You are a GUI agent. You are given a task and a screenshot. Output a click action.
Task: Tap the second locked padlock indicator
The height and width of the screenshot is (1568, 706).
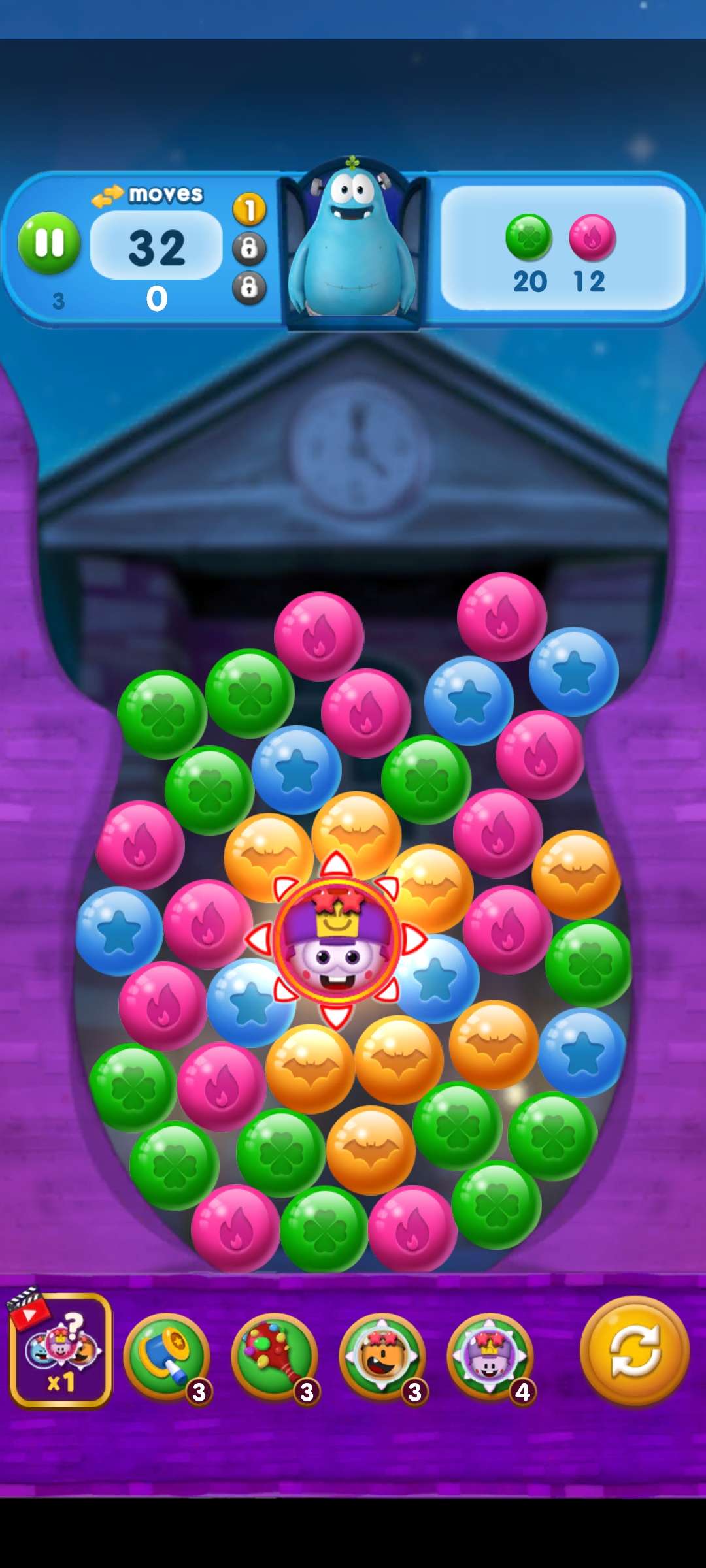pos(248,287)
